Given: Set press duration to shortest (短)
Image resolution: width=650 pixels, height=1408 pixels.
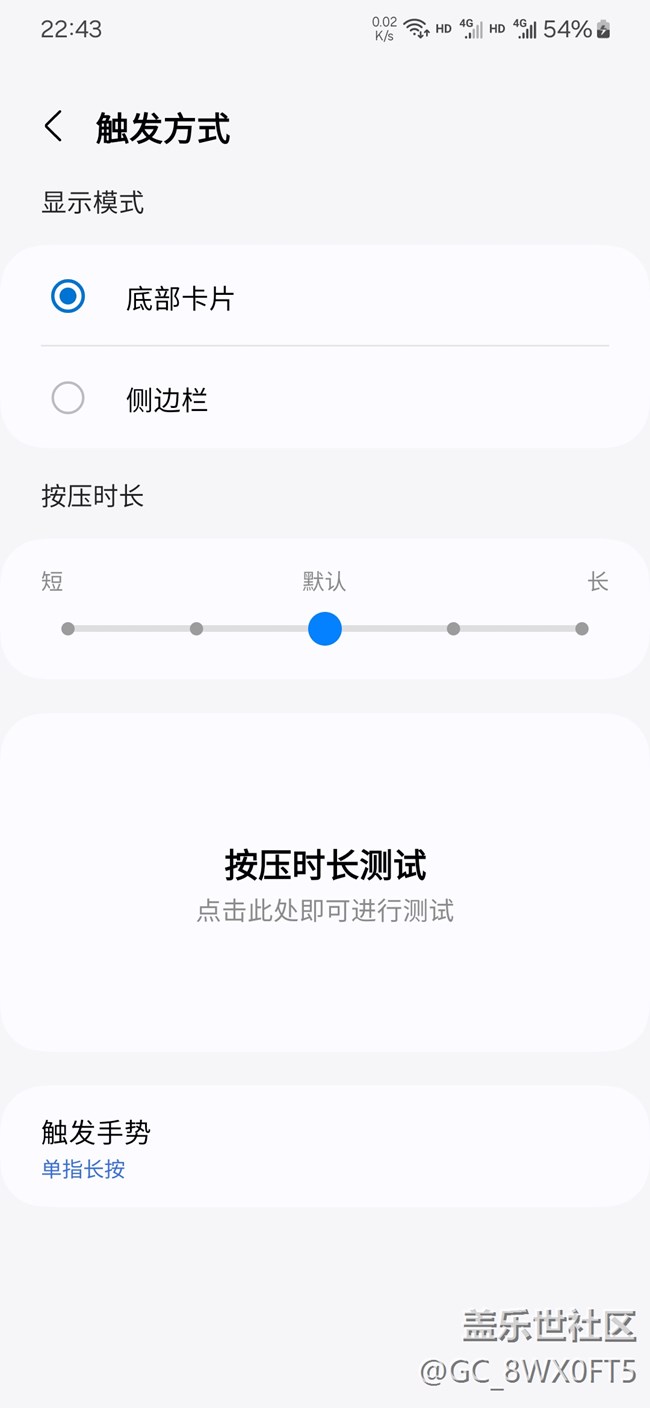Looking at the screenshot, I should [68, 629].
